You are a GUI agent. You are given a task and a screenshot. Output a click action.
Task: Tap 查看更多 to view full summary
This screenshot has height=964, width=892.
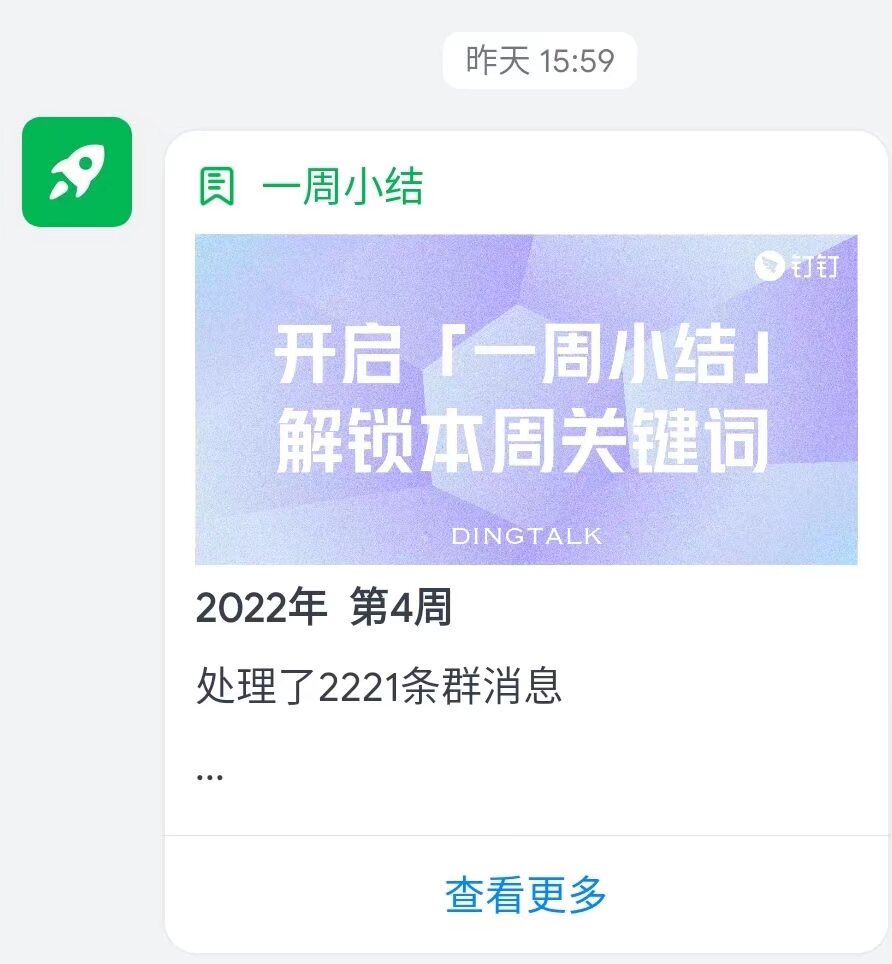(526, 893)
